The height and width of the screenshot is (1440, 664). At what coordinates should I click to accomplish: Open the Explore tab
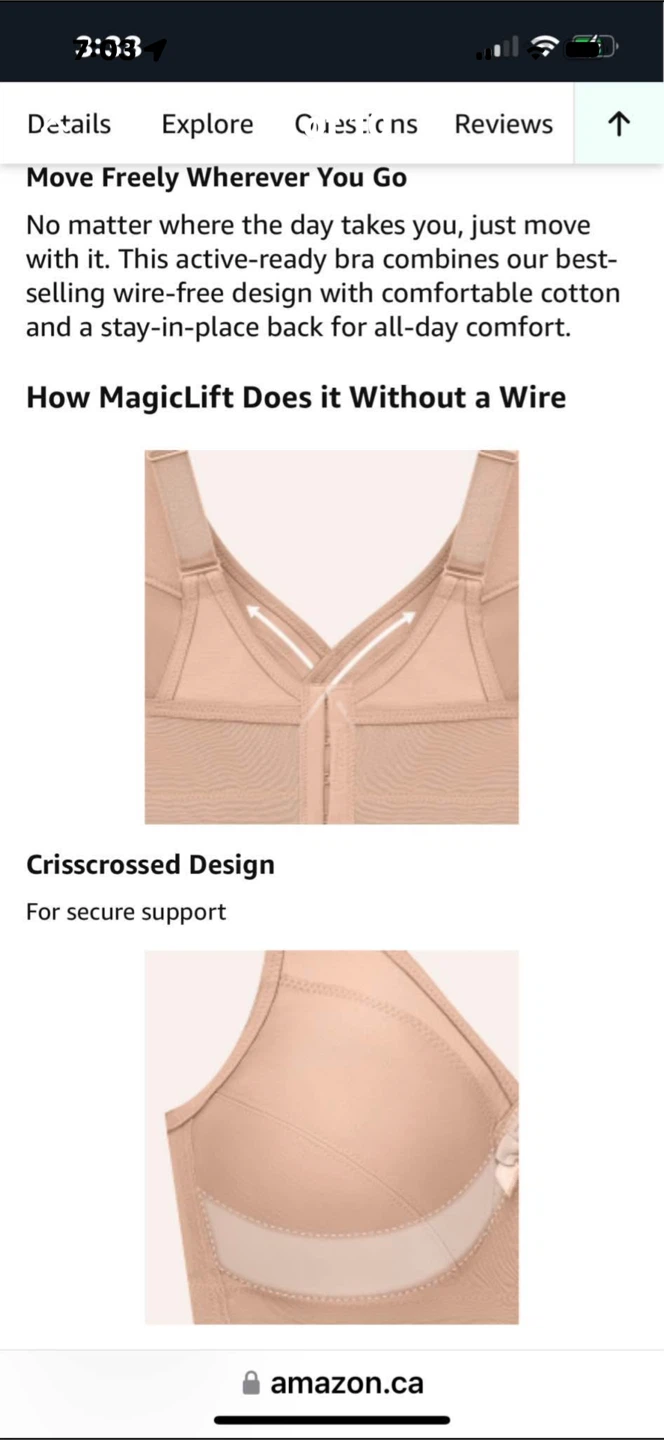click(x=207, y=124)
